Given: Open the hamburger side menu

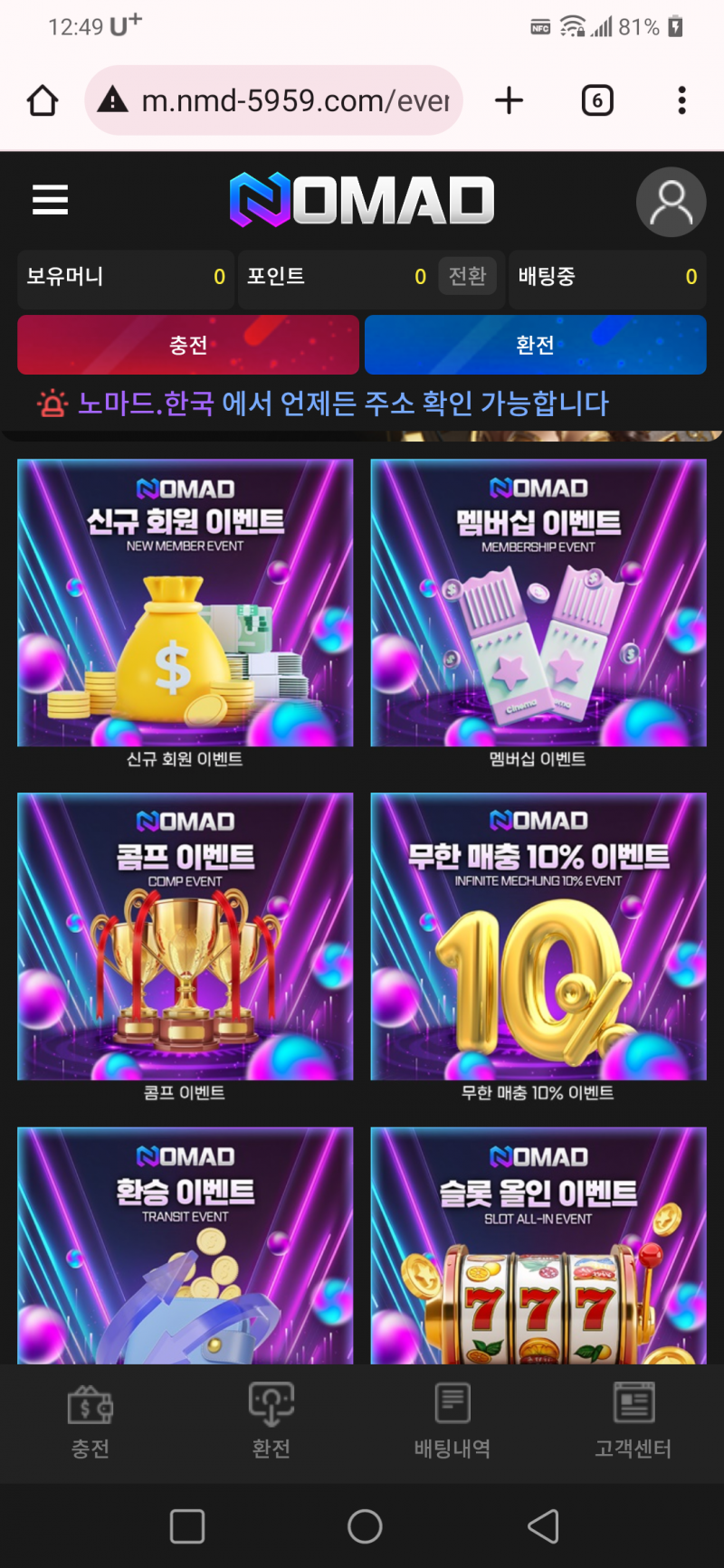Looking at the screenshot, I should pyautogui.click(x=51, y=200).
